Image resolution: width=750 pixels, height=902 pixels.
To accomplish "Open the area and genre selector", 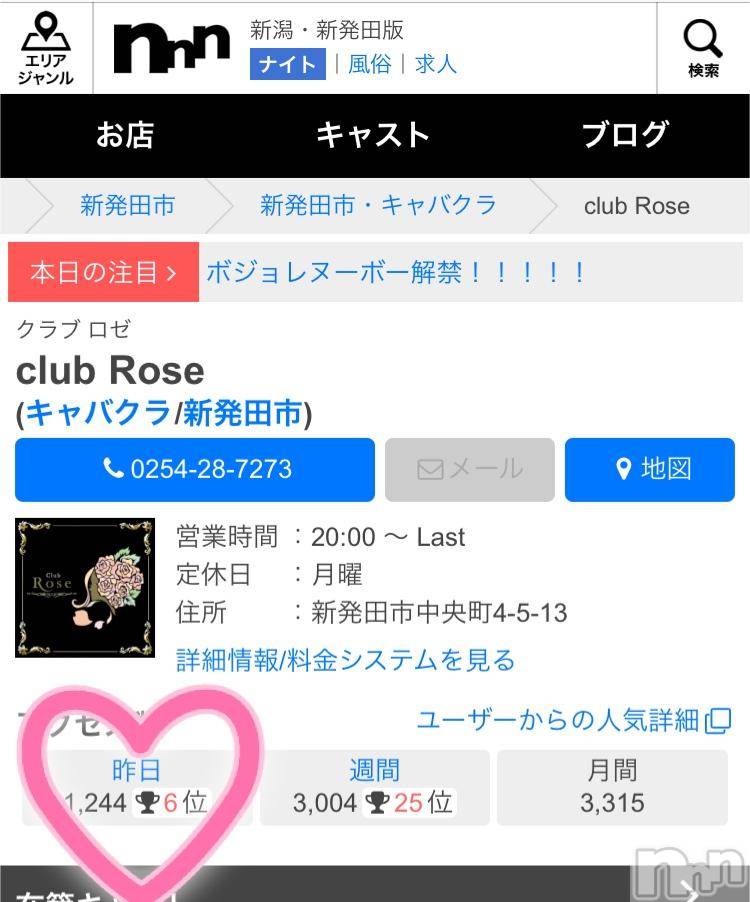I will click(x=46, y=48).
